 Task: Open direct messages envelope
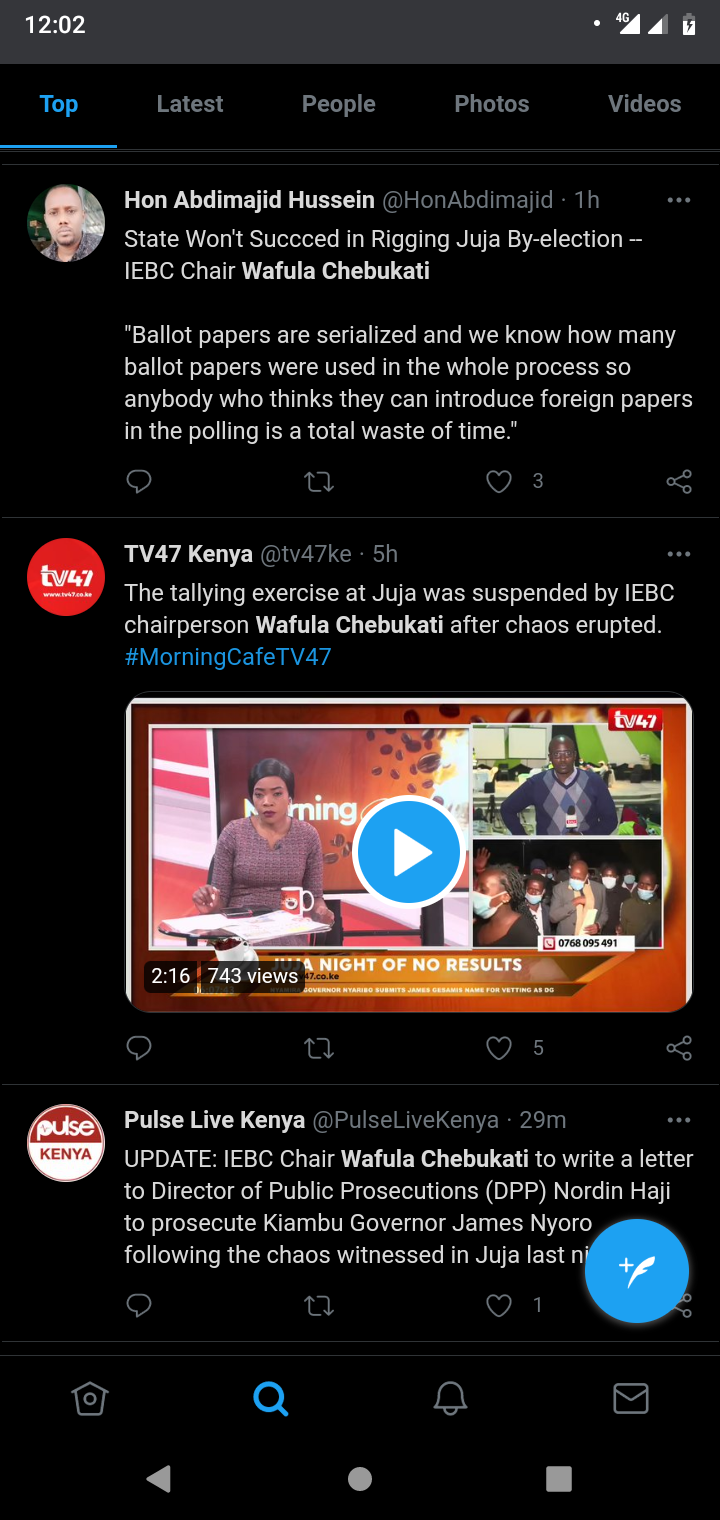[630, 1398]
